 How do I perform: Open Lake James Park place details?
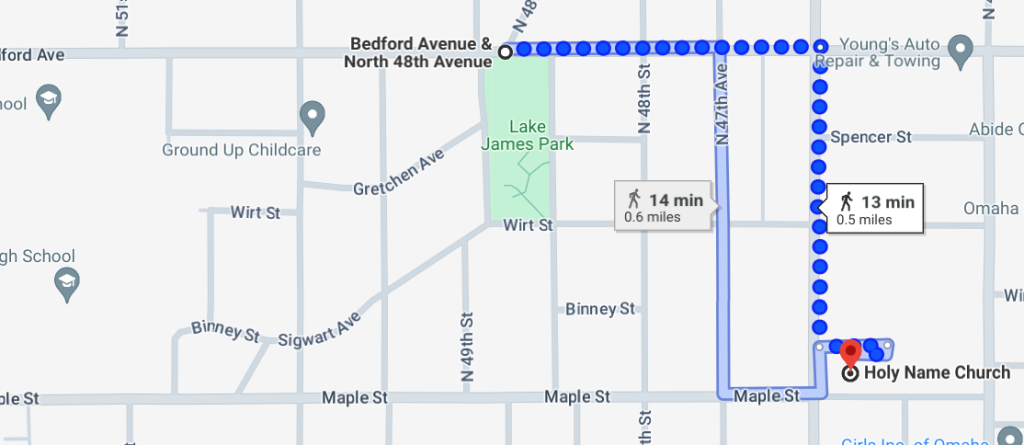click(541, 135)
